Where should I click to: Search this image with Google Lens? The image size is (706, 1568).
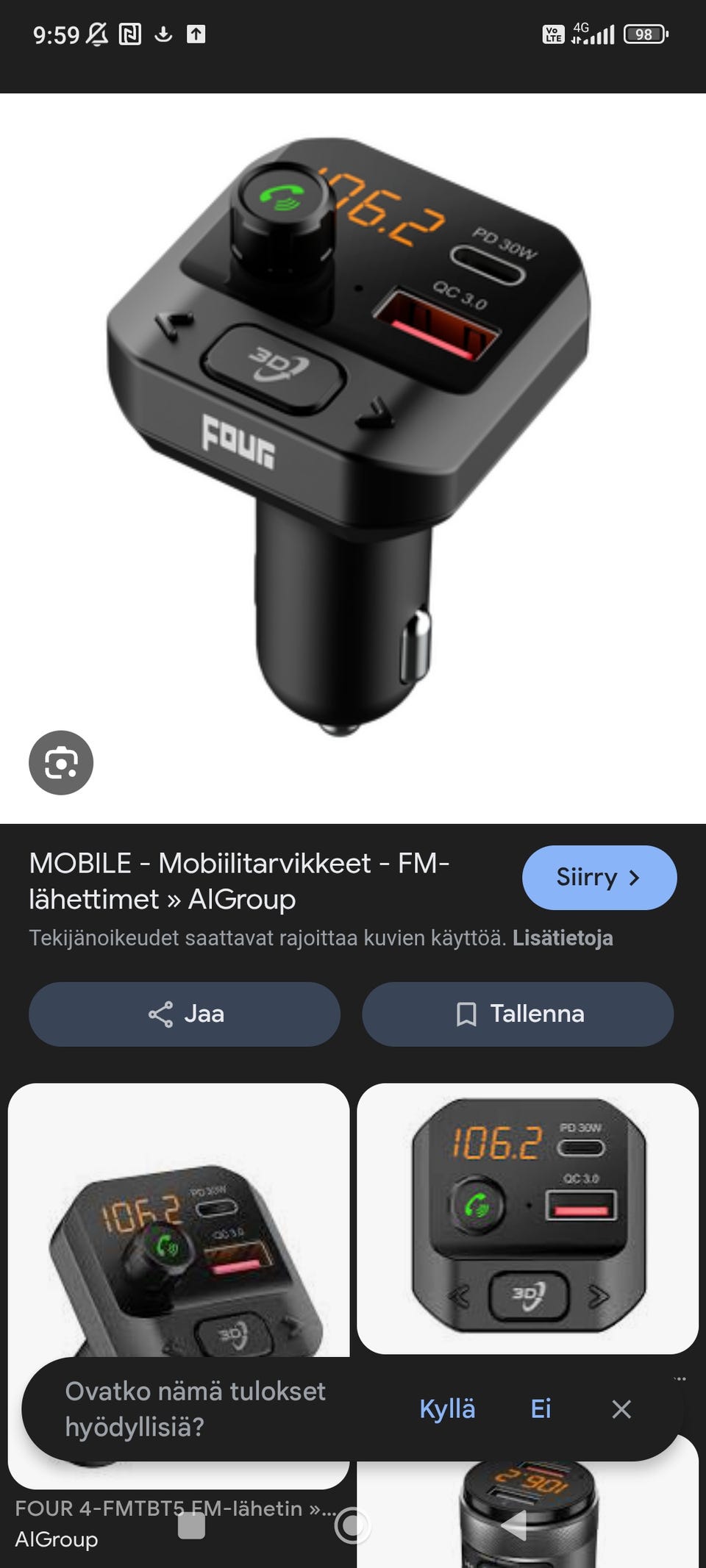[x=61, y=762]
